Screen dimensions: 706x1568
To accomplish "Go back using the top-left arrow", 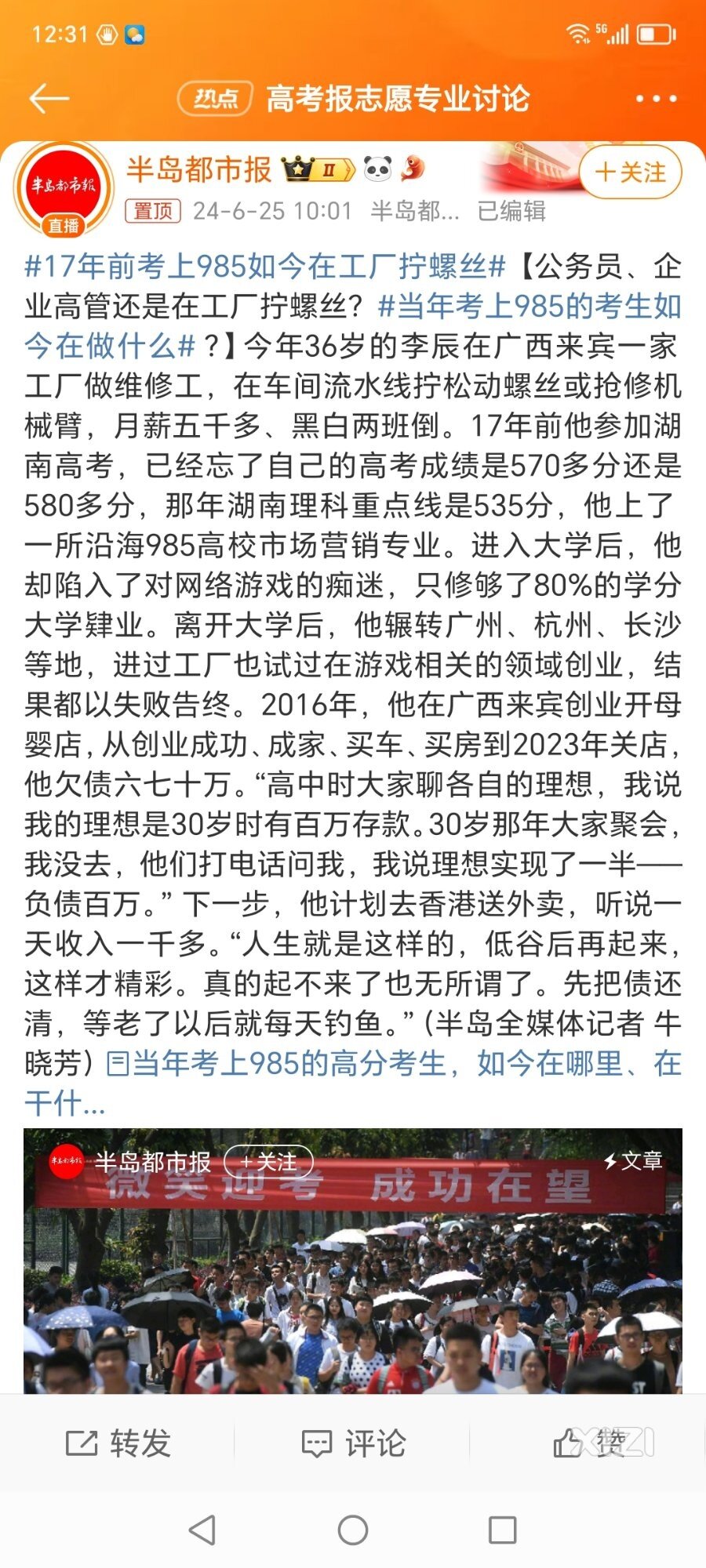I will (x=49, y=99).
